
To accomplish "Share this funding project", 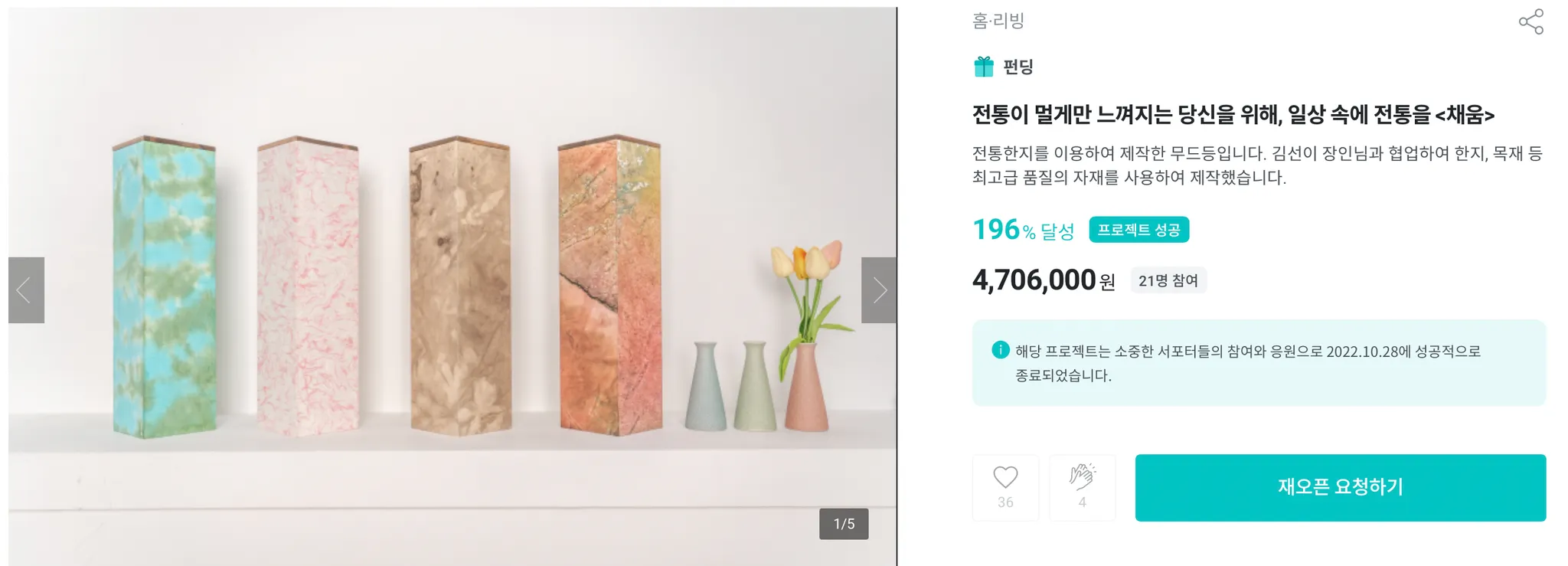I will (x=1530, y=21).
